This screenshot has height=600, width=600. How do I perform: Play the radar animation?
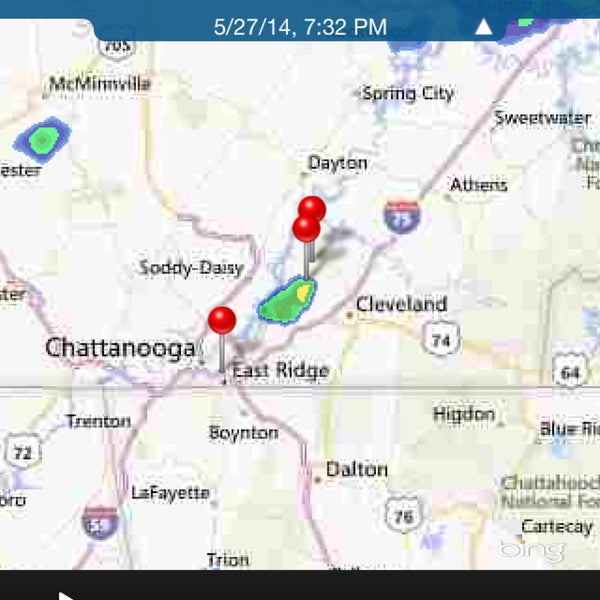tap(66, 596)
